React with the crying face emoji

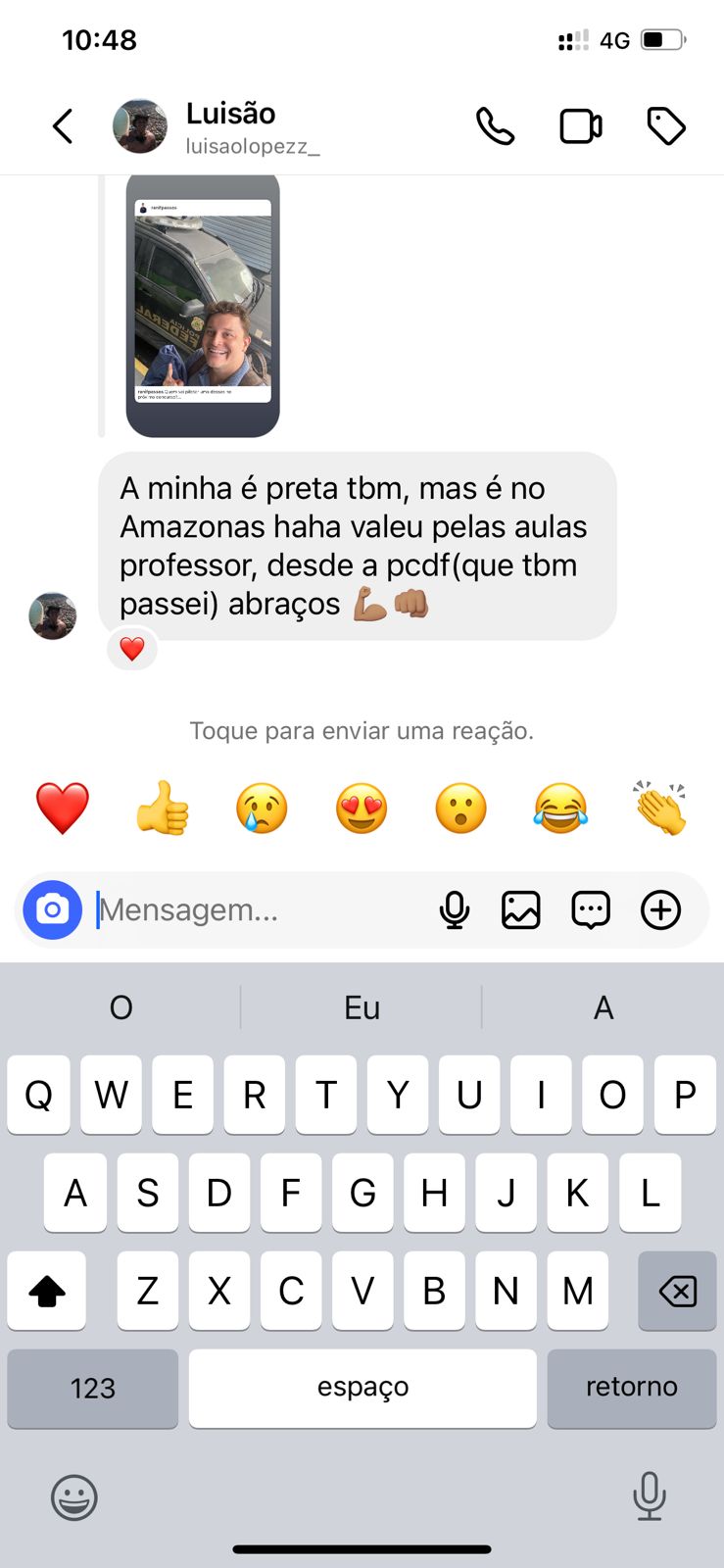[262, 808]
